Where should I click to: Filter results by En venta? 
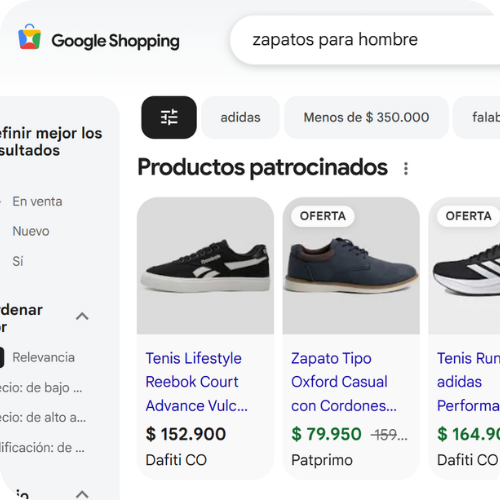[x=37, y=202]
